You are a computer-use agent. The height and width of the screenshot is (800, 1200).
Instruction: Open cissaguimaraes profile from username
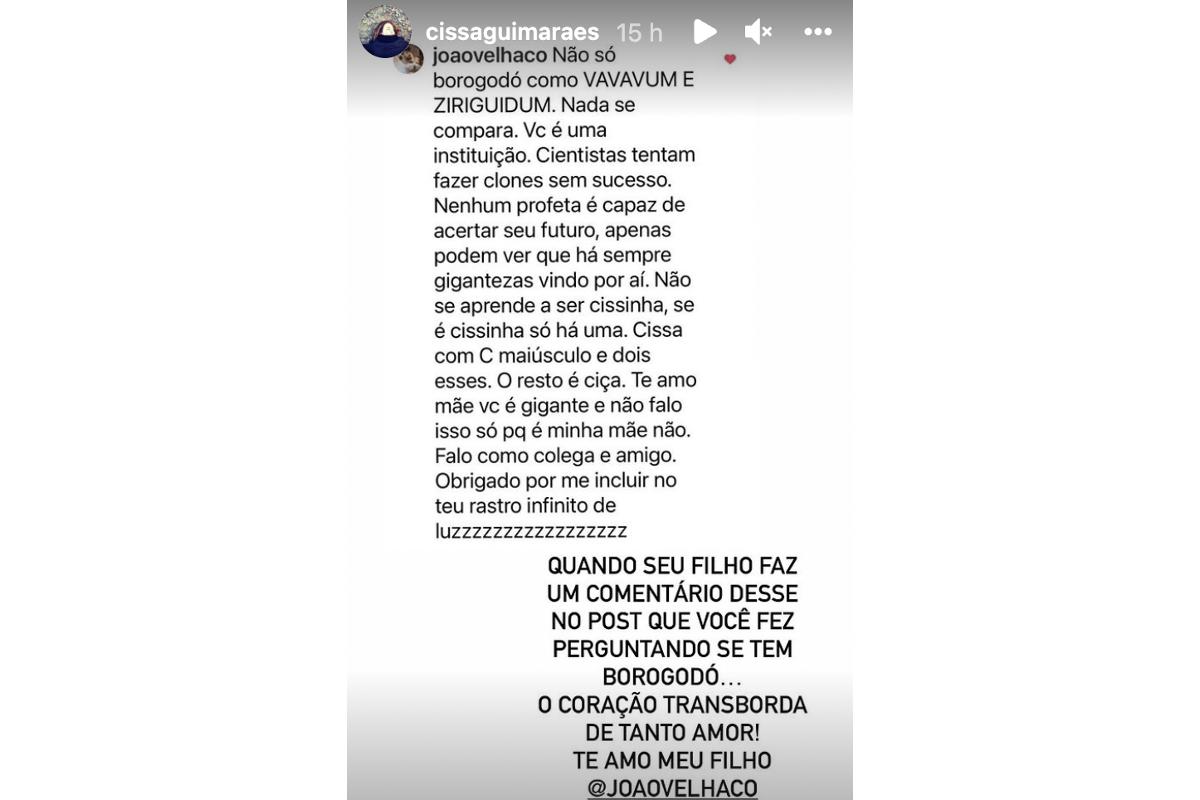tap(512, 32)
